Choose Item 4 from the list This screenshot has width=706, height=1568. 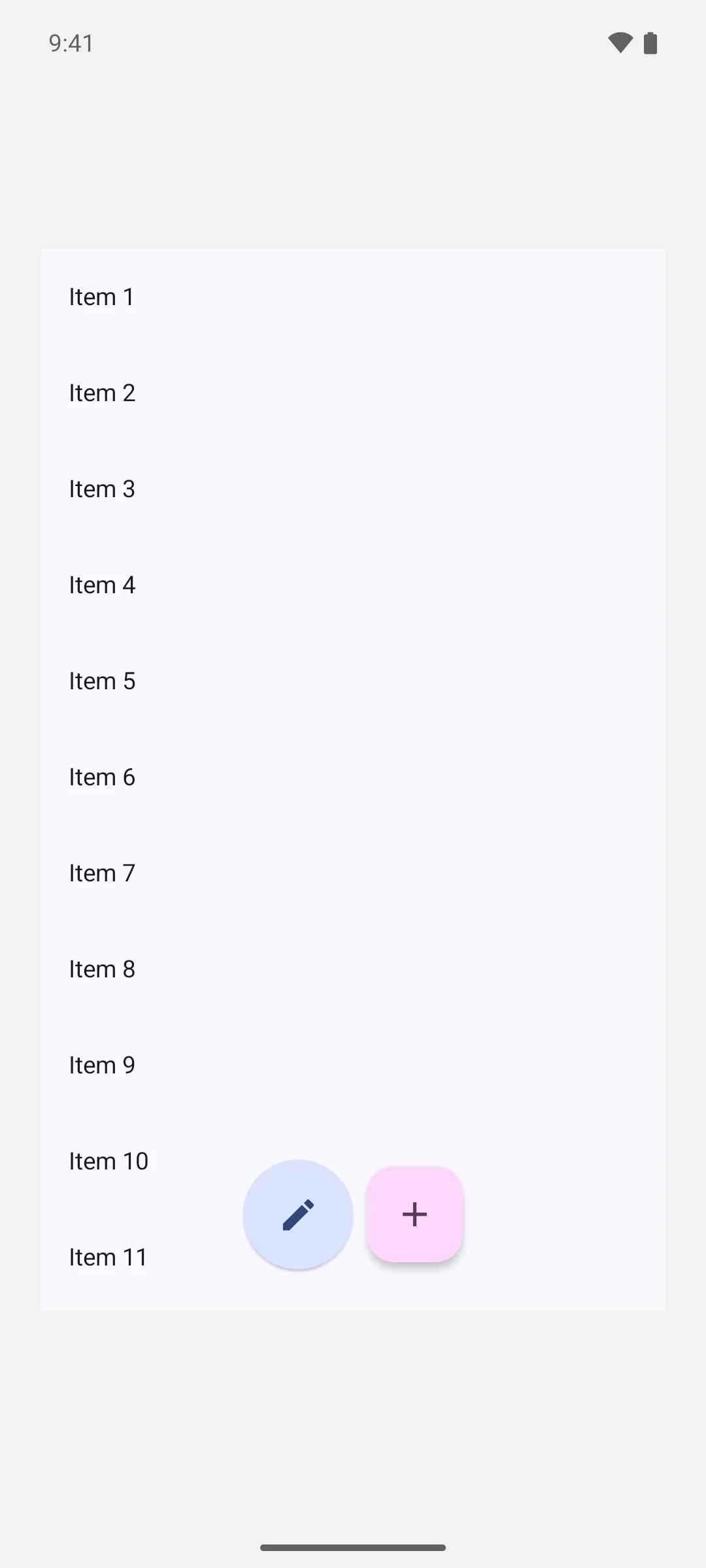353,585
